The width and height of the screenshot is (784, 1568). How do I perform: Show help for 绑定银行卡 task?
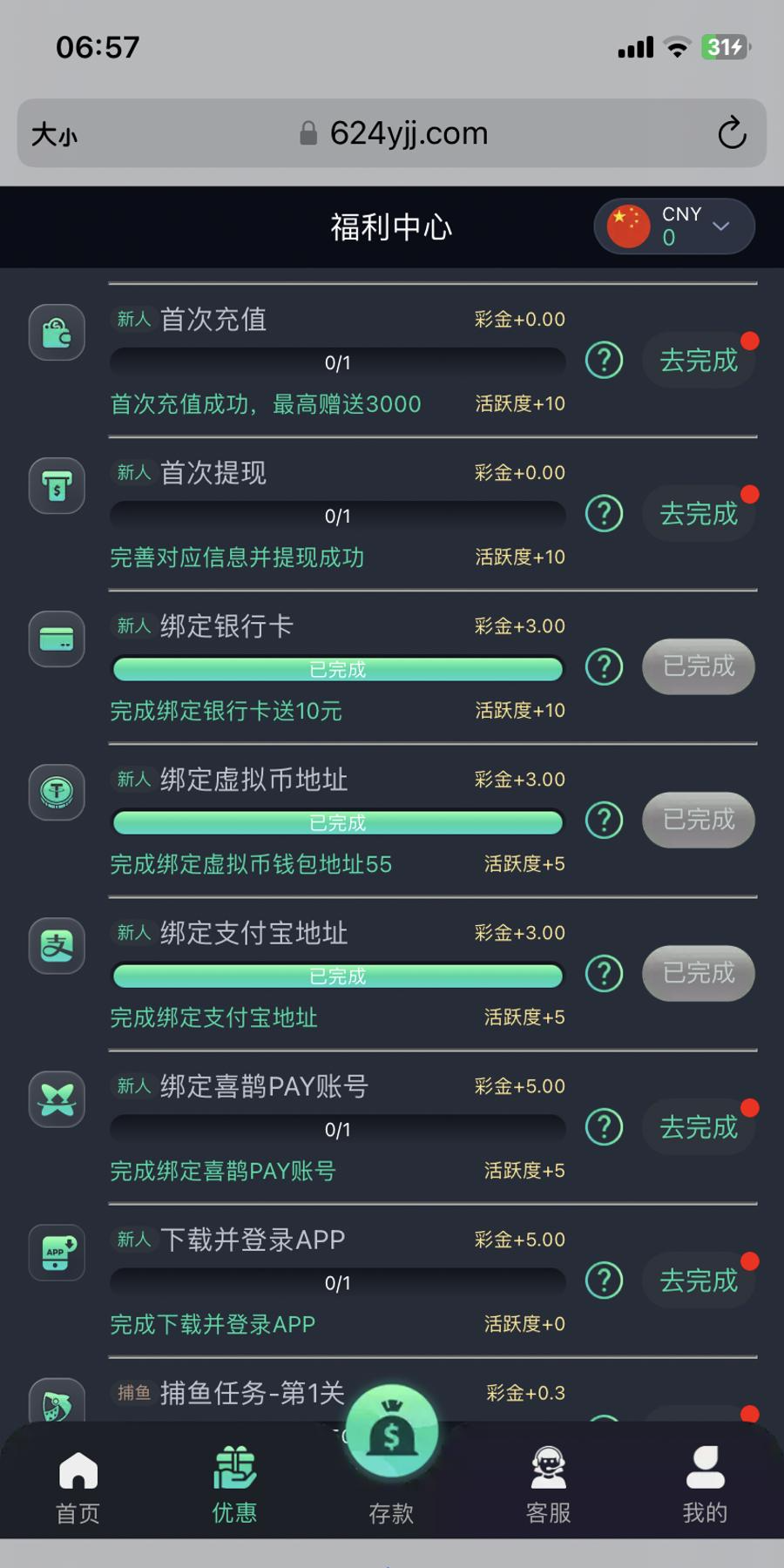point(604,667)
